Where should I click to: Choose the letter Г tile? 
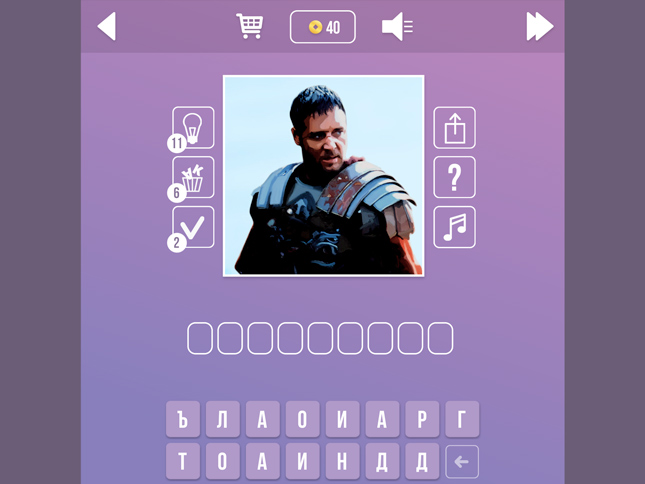click(x=462, y=420)
